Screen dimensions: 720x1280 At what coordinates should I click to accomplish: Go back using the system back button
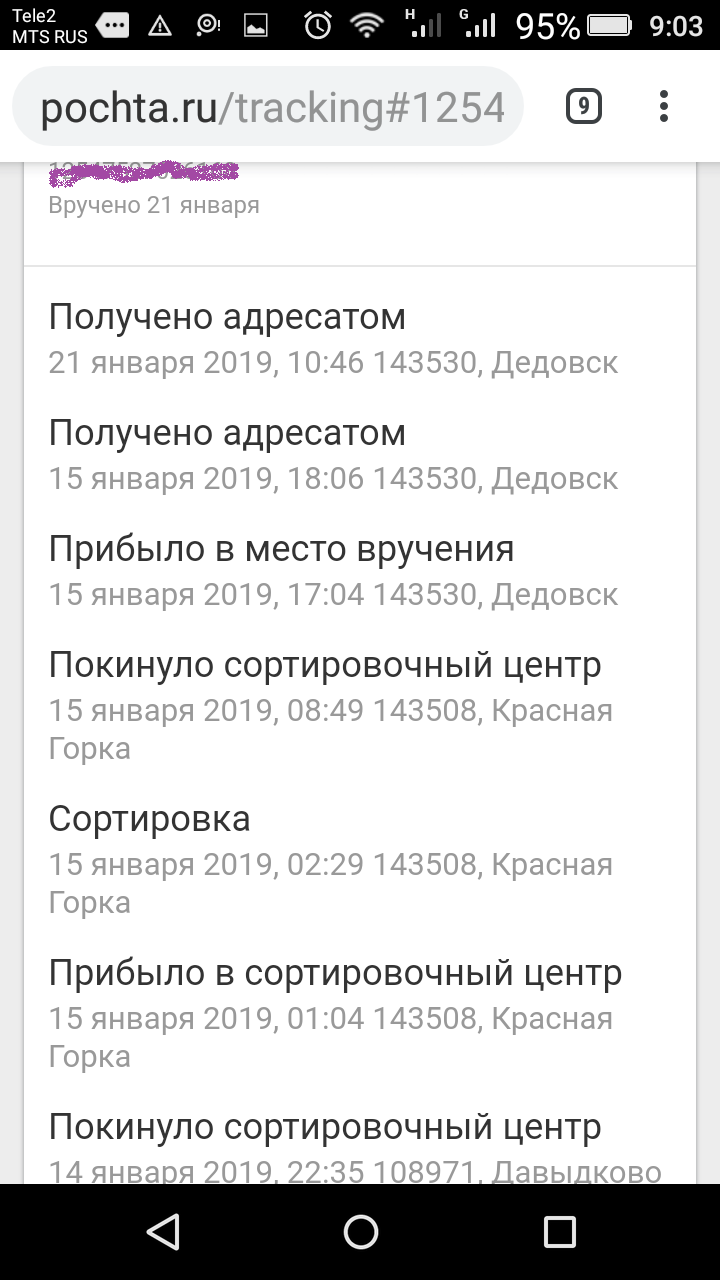pos(162,1231)
